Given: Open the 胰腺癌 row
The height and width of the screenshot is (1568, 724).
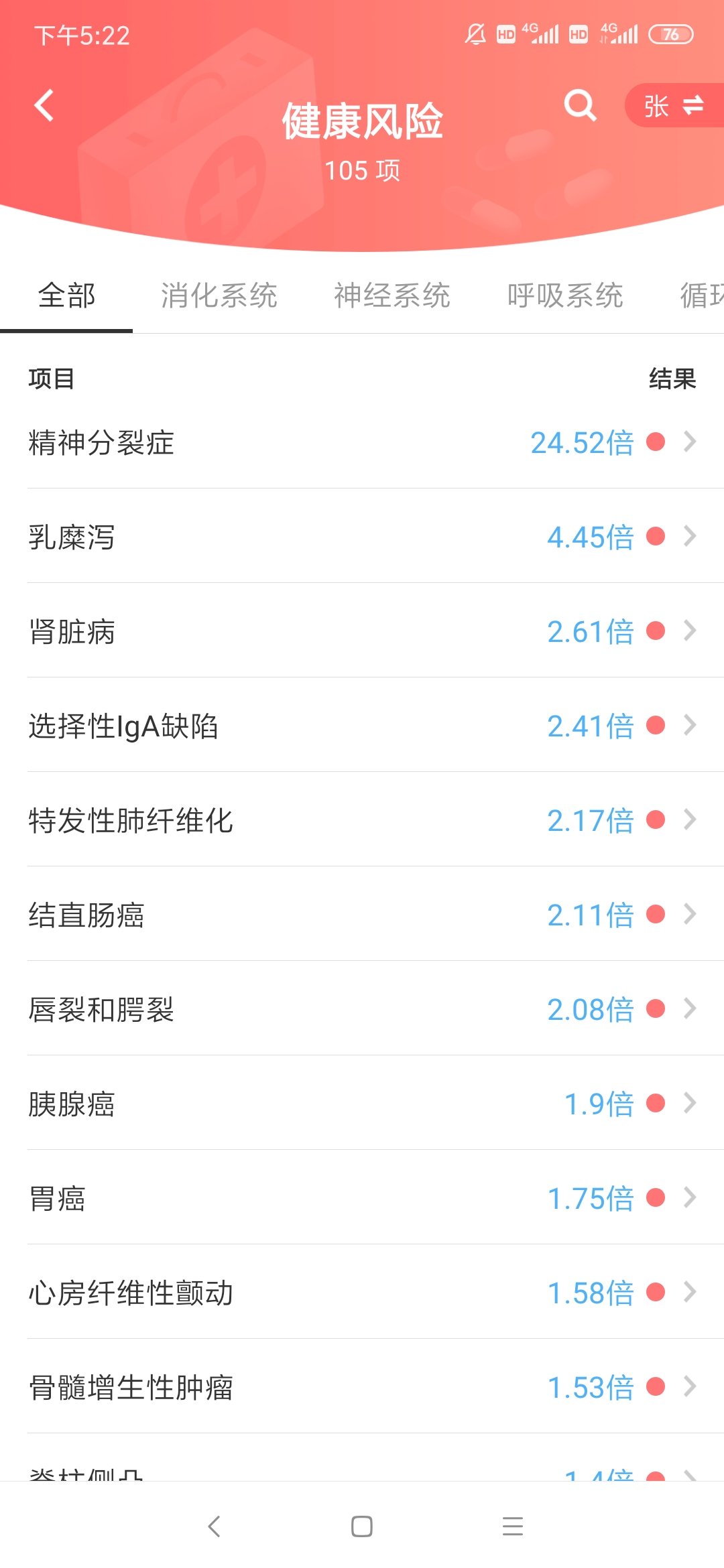Looking at the screenshot, I should 362,1103.
